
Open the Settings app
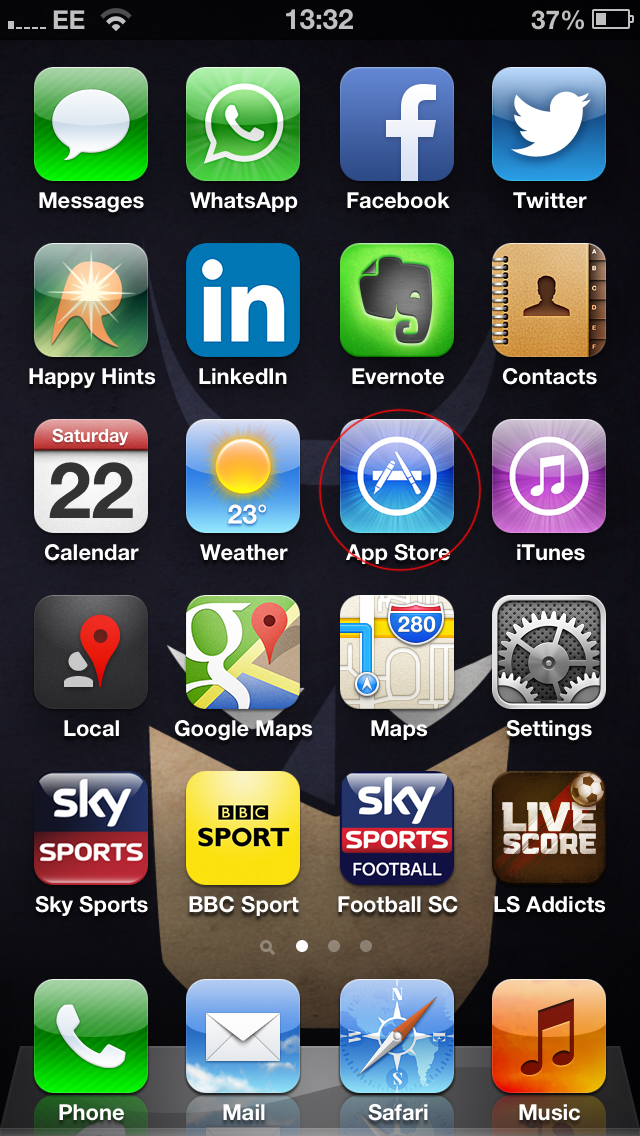coord(549,652)
